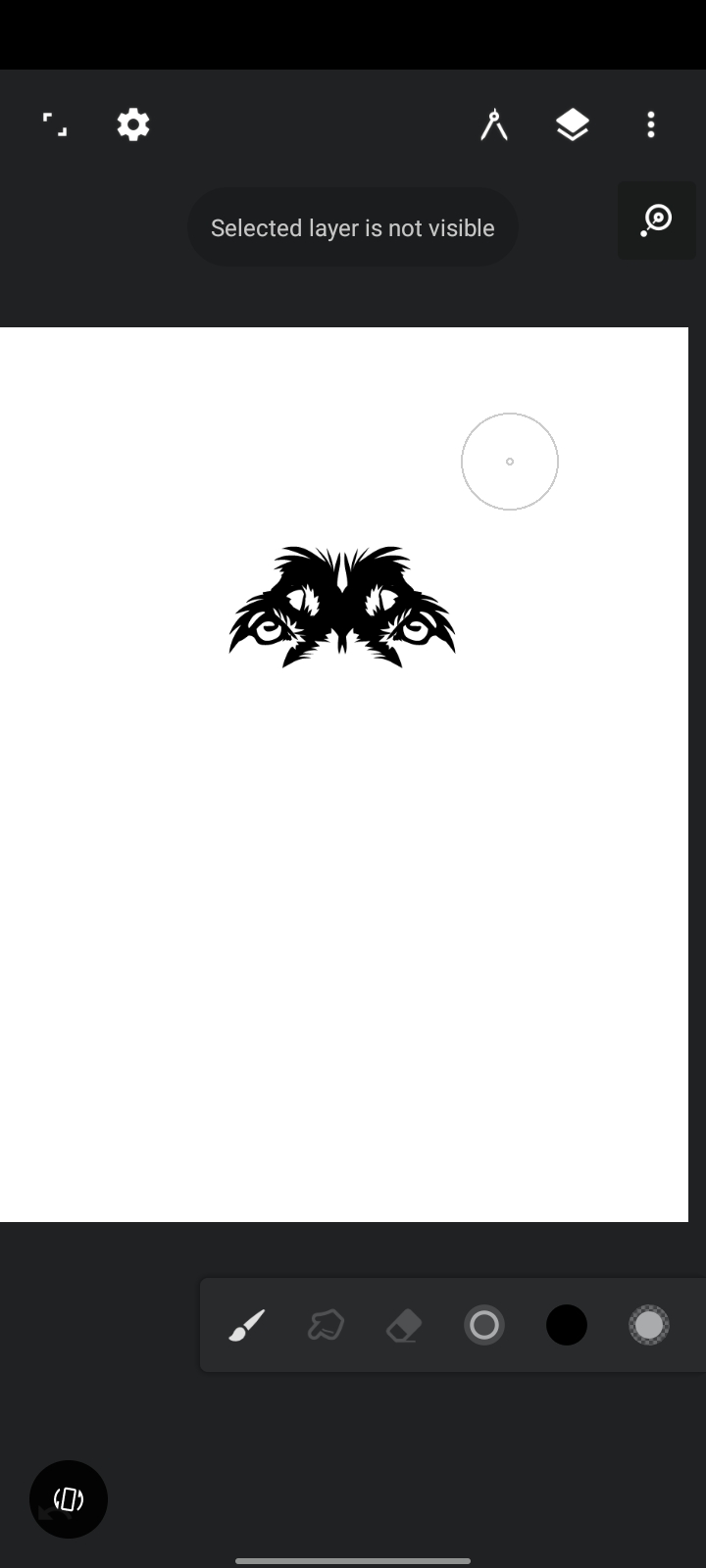The height and width of the screenshot is (1568, 706).
Task: Select the lasso fill tool
Action: point(326,1325)
